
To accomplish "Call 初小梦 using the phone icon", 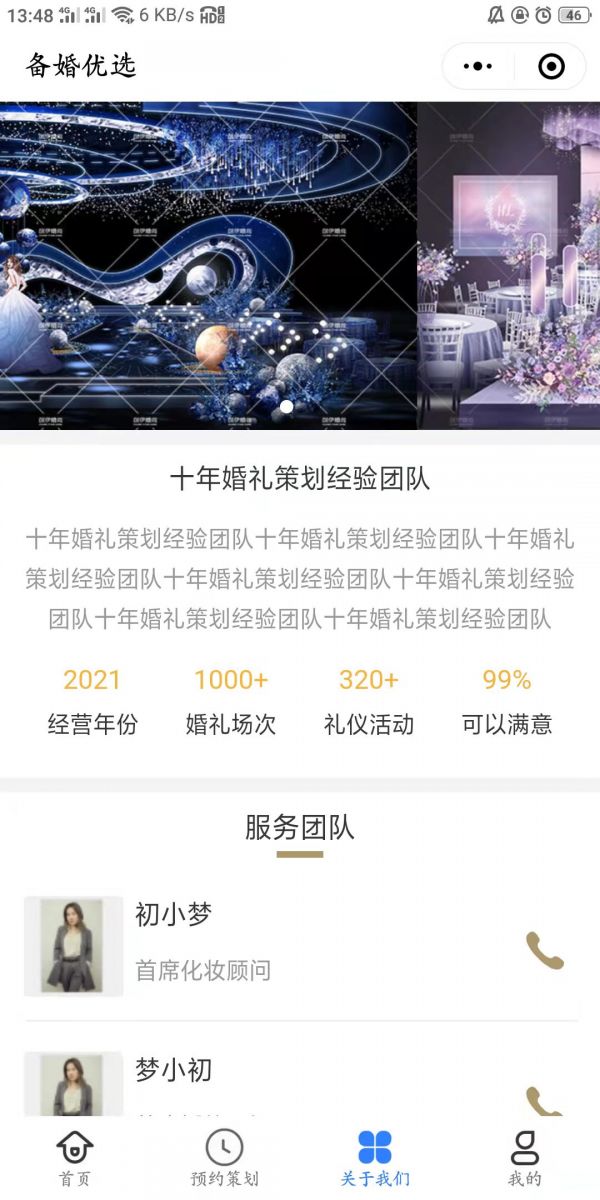I will coord(545,950).
